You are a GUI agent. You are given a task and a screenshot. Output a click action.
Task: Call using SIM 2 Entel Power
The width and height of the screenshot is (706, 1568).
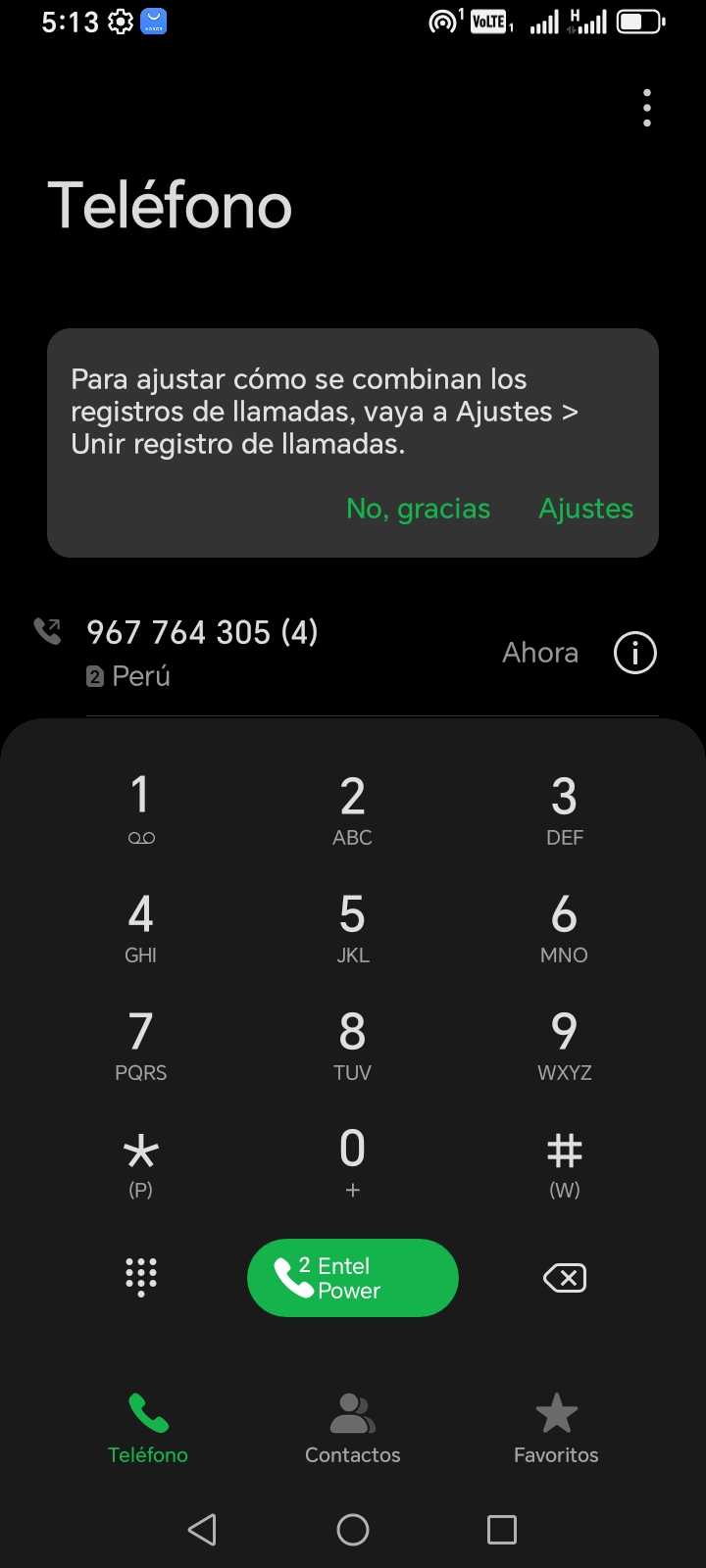352,1278
